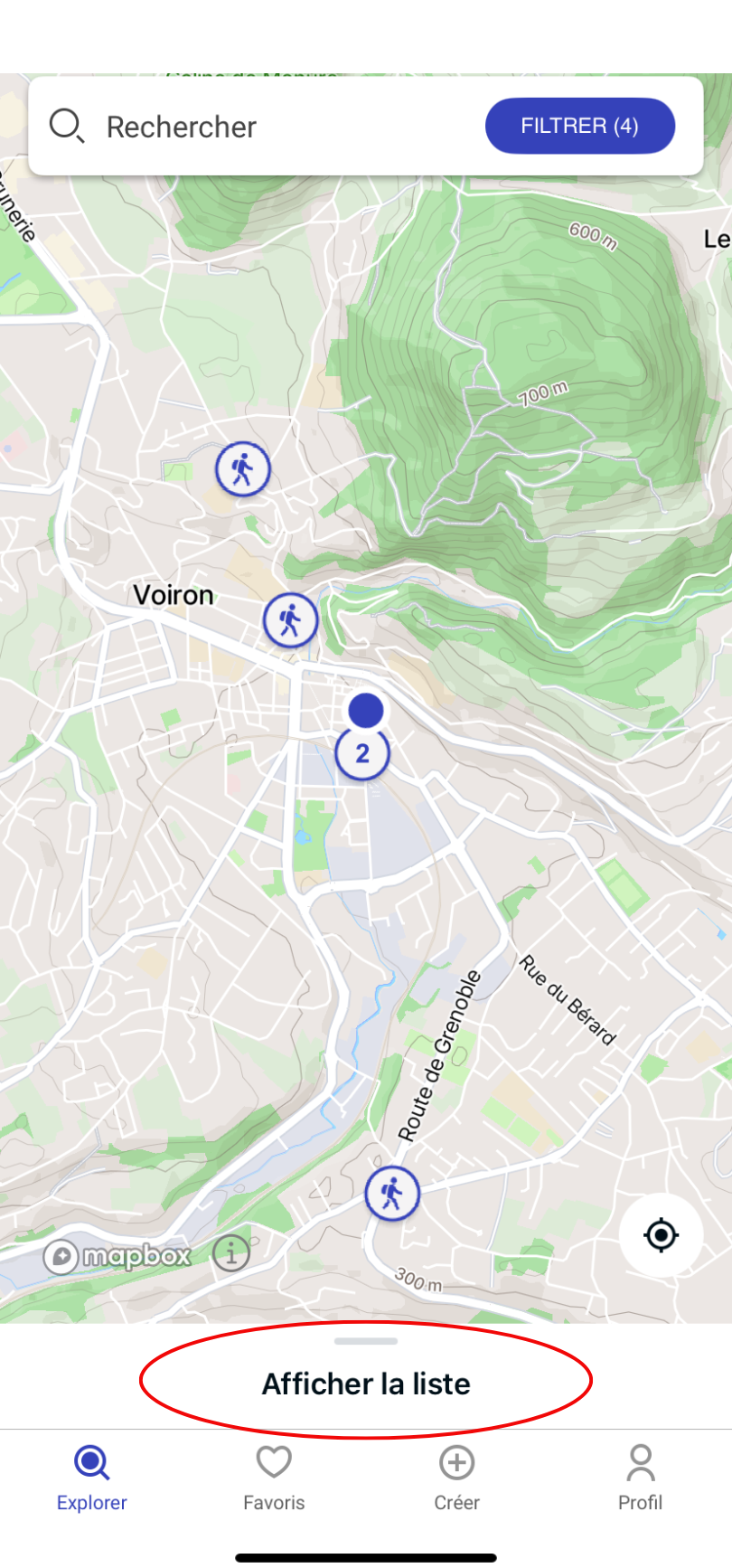Select hiking marker near Route de Grenoble
The width and height of the screenshot is (732, 1568).
coord(392,1194)
